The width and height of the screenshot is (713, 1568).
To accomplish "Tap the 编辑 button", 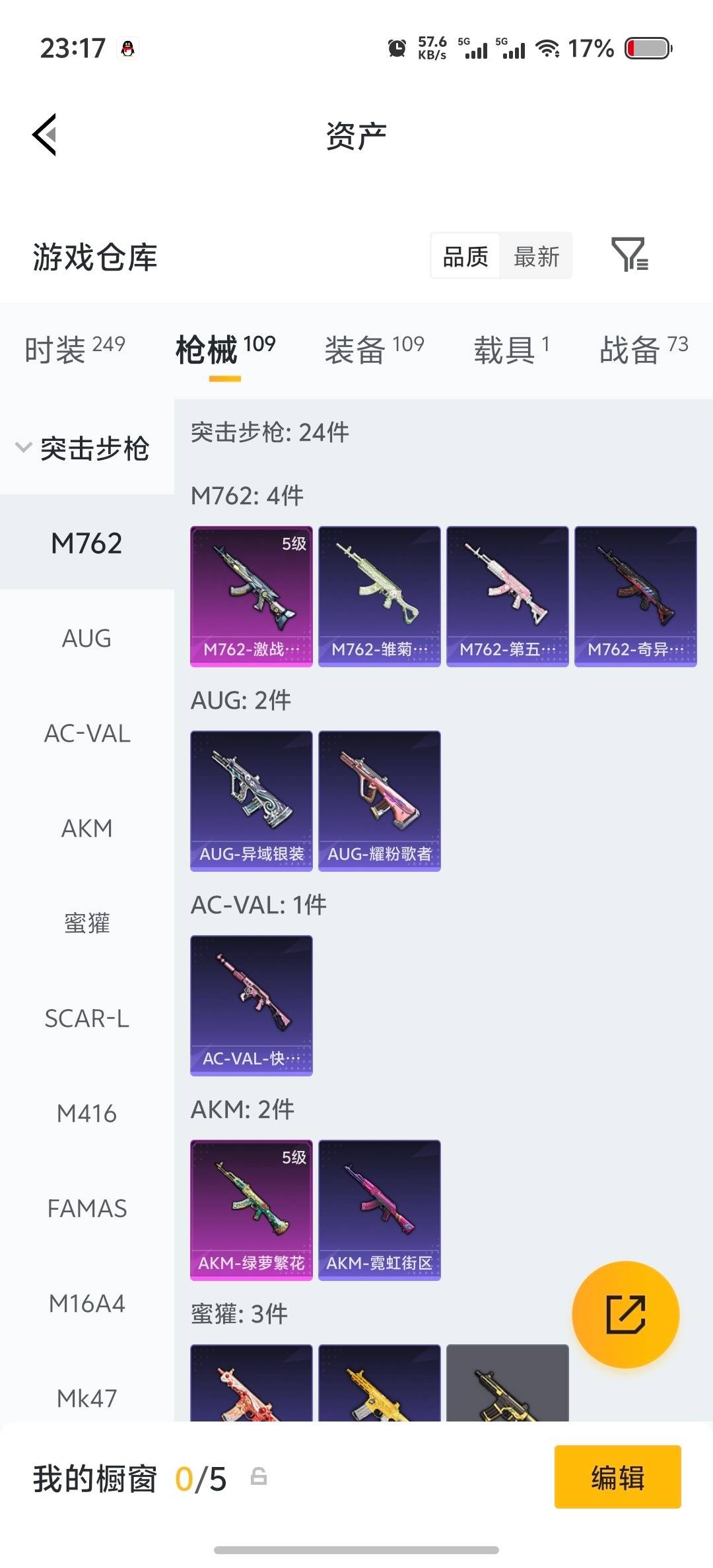I will tap(618, 1479).
